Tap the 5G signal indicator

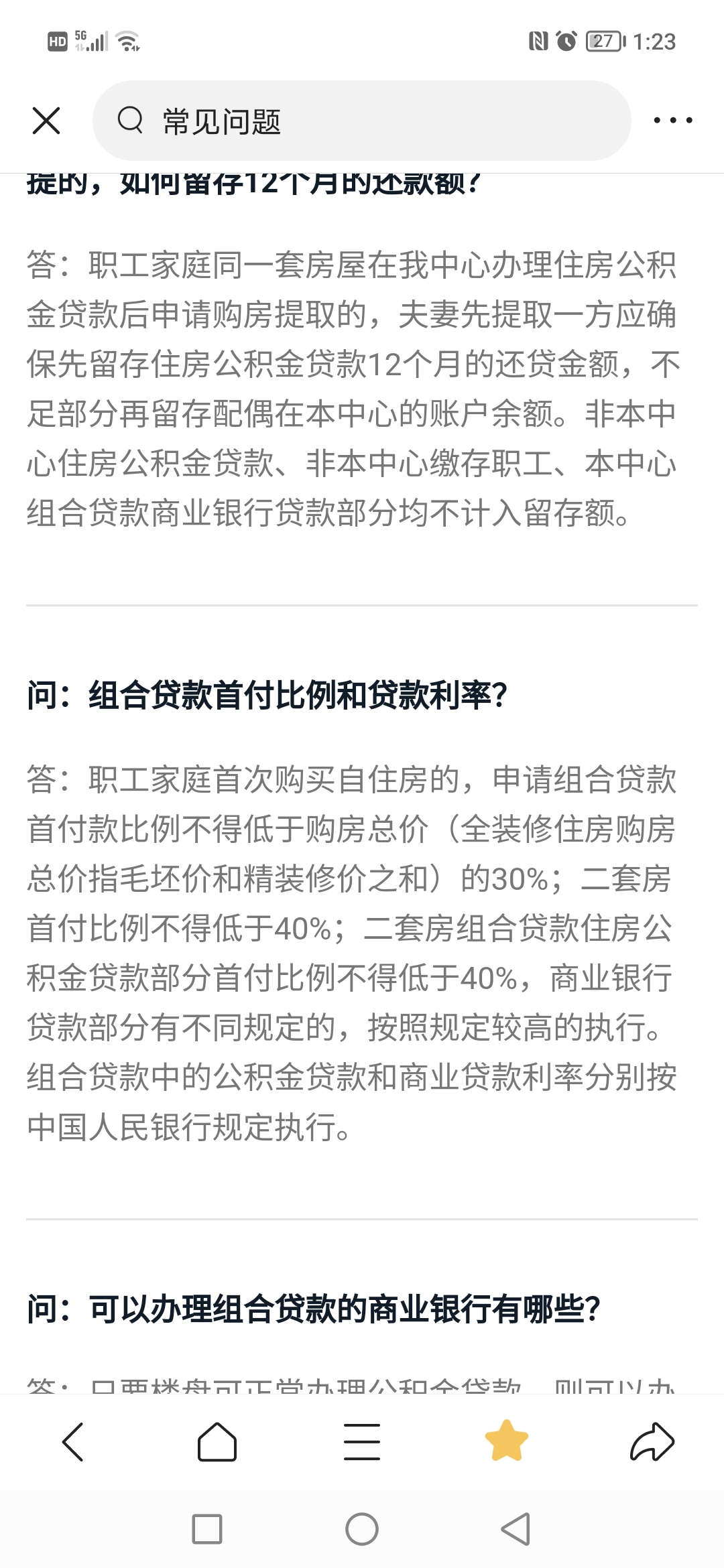point(90,40)
